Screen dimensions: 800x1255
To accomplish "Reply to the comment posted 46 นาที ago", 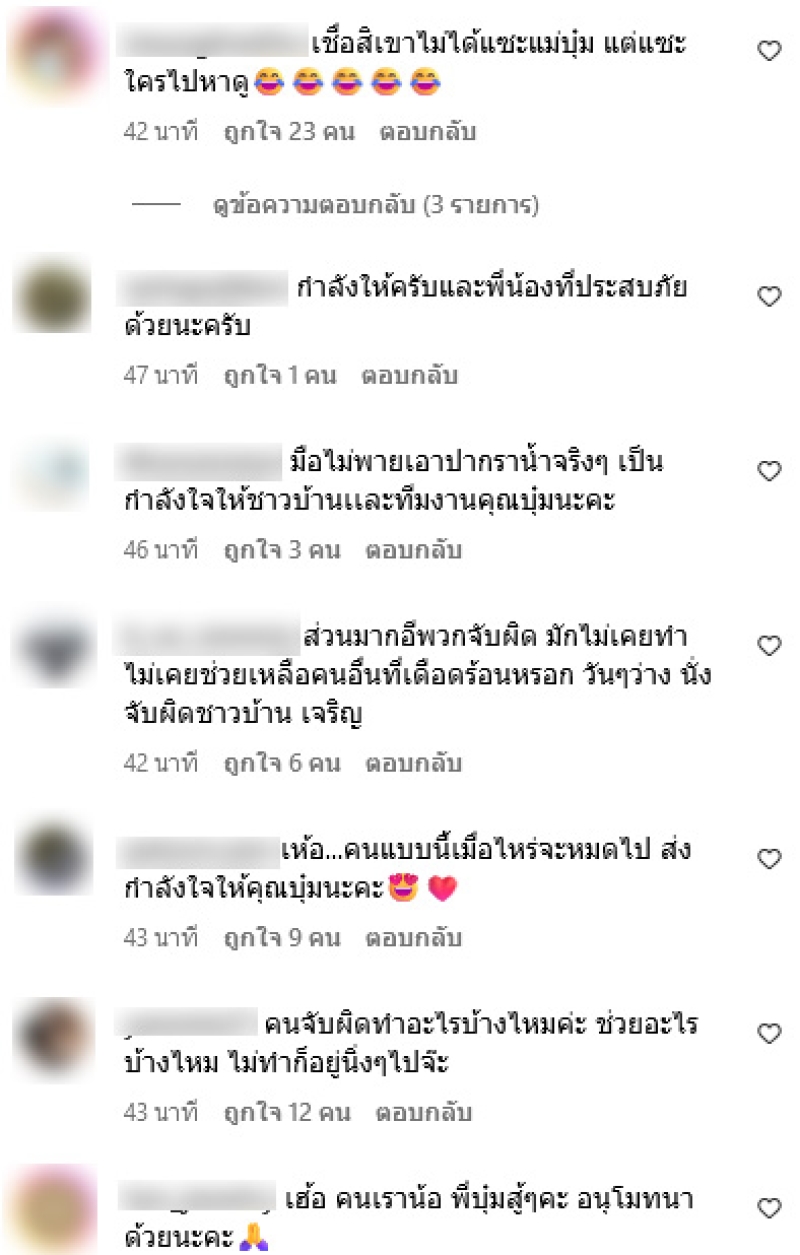I will [412, 550].
